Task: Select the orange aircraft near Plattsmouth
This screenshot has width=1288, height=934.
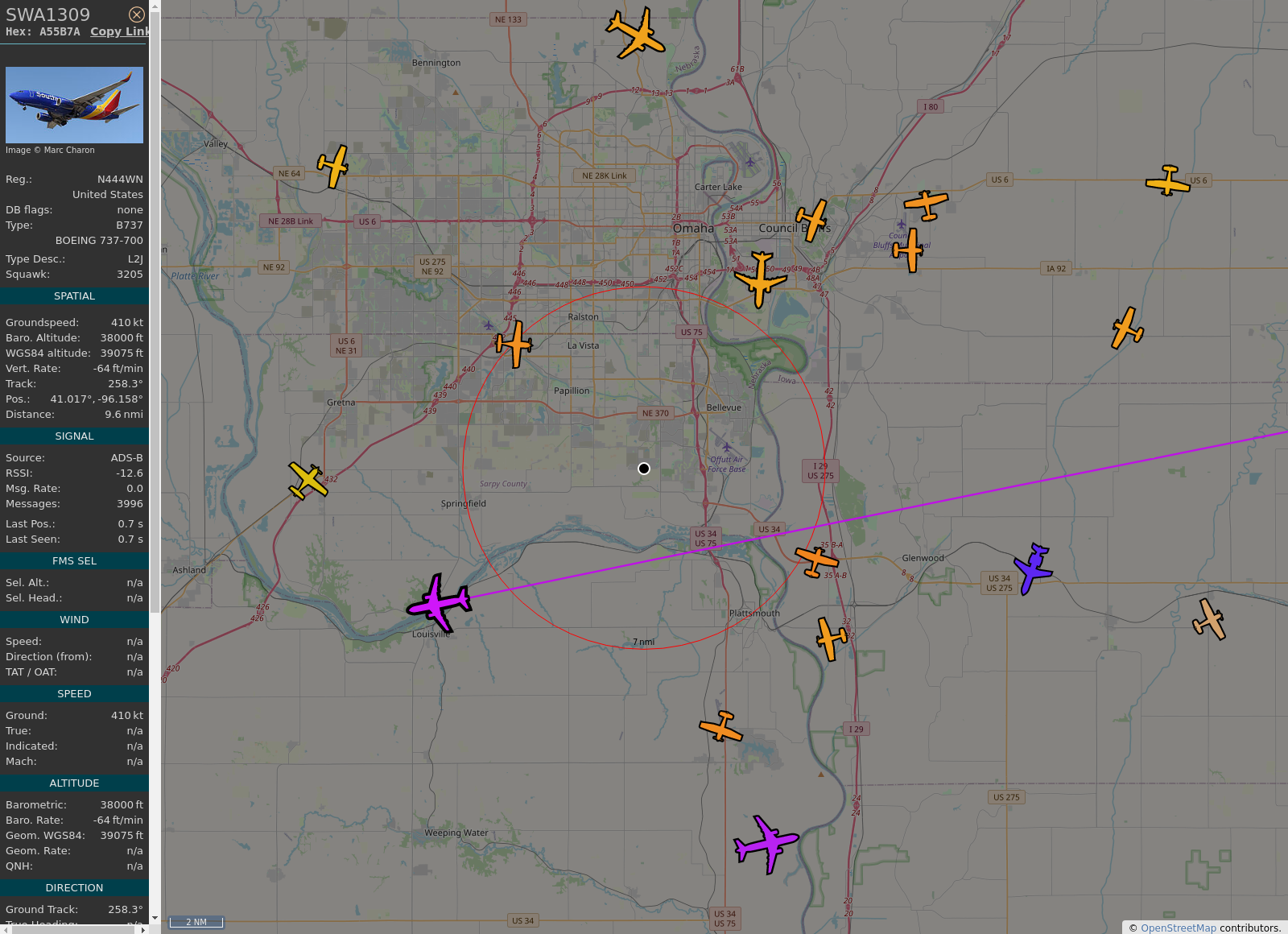Action: pyautogui.click(x=830, y=639)
